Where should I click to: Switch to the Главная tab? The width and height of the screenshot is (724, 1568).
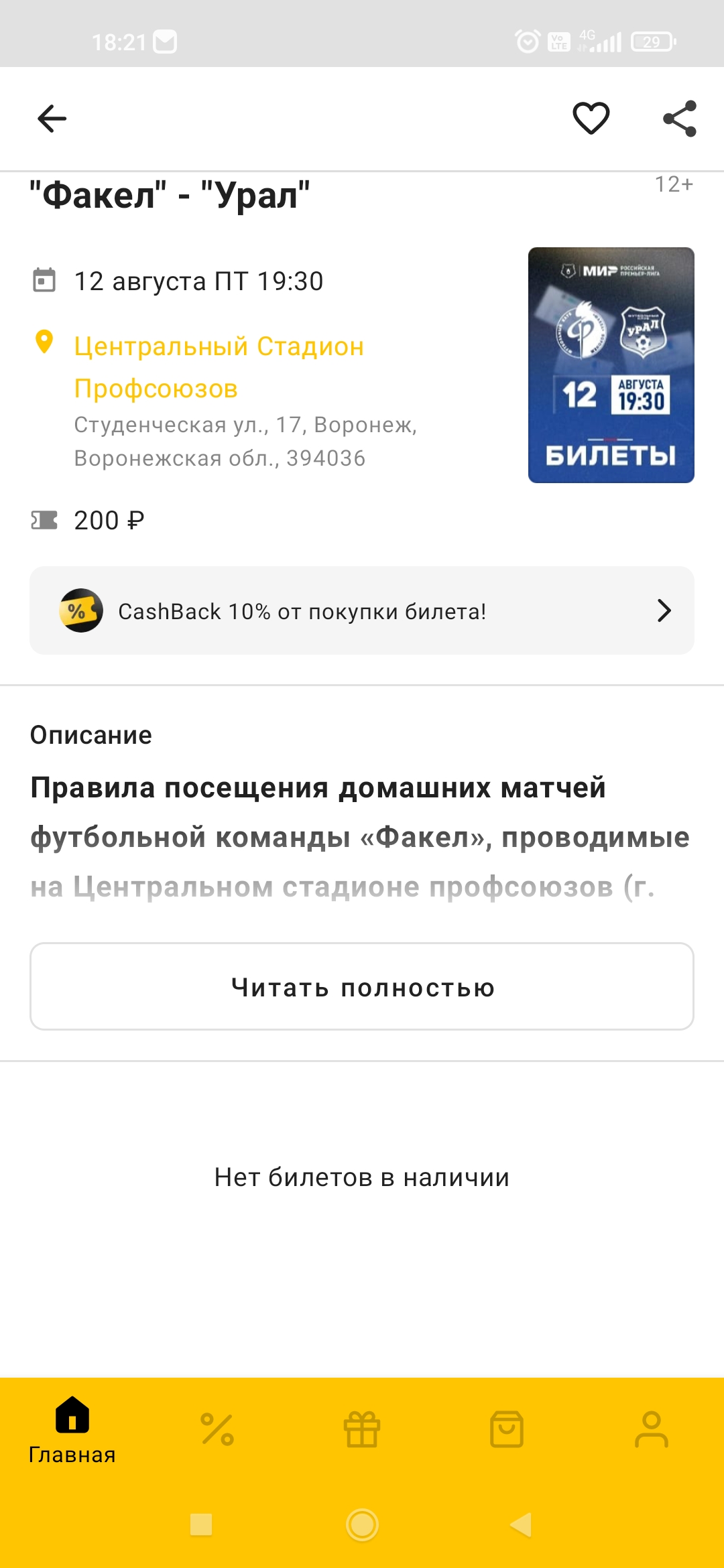[x=72, y=1431]
